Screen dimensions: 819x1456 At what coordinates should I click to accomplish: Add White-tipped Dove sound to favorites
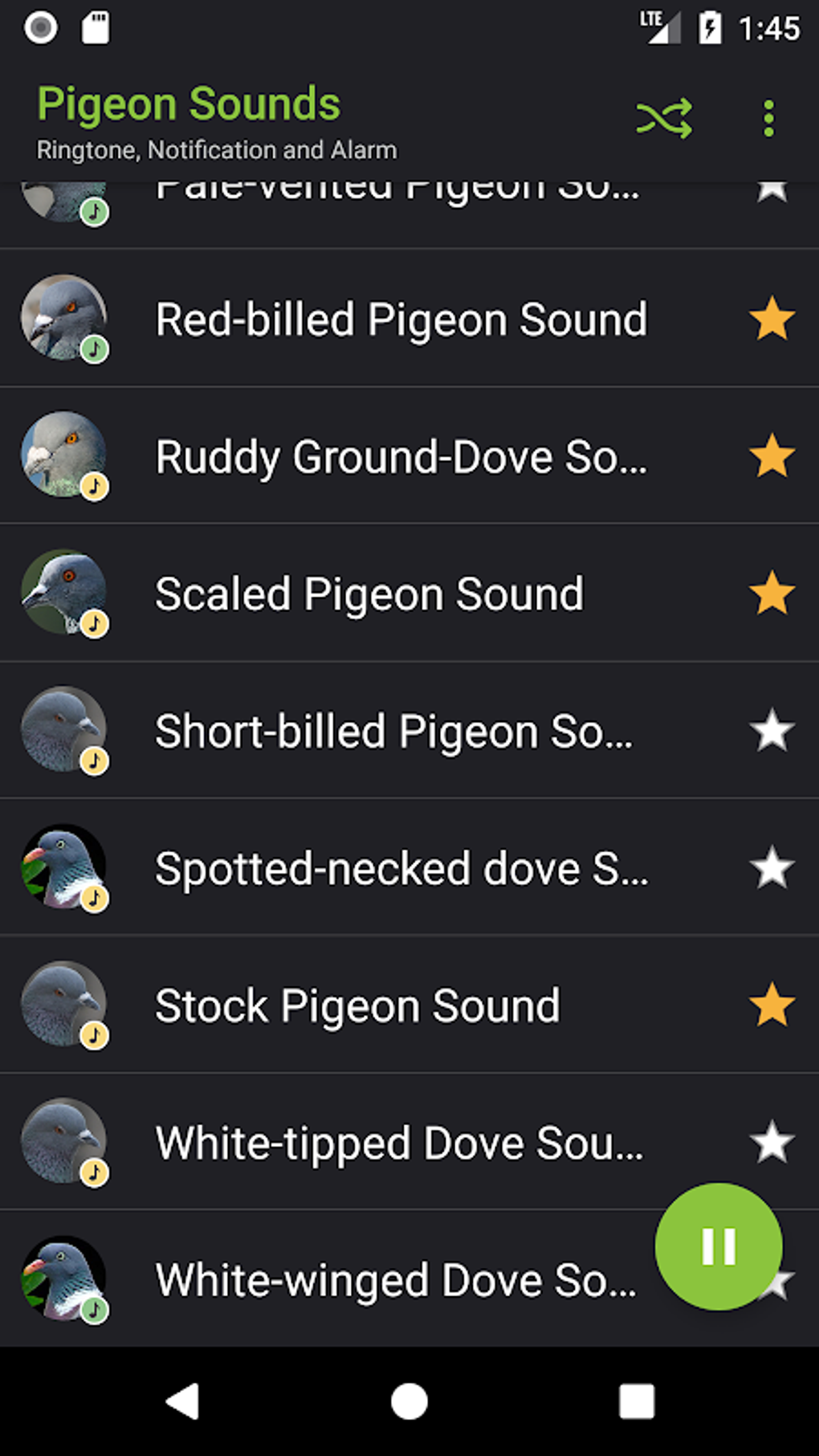pos(772,1143)
